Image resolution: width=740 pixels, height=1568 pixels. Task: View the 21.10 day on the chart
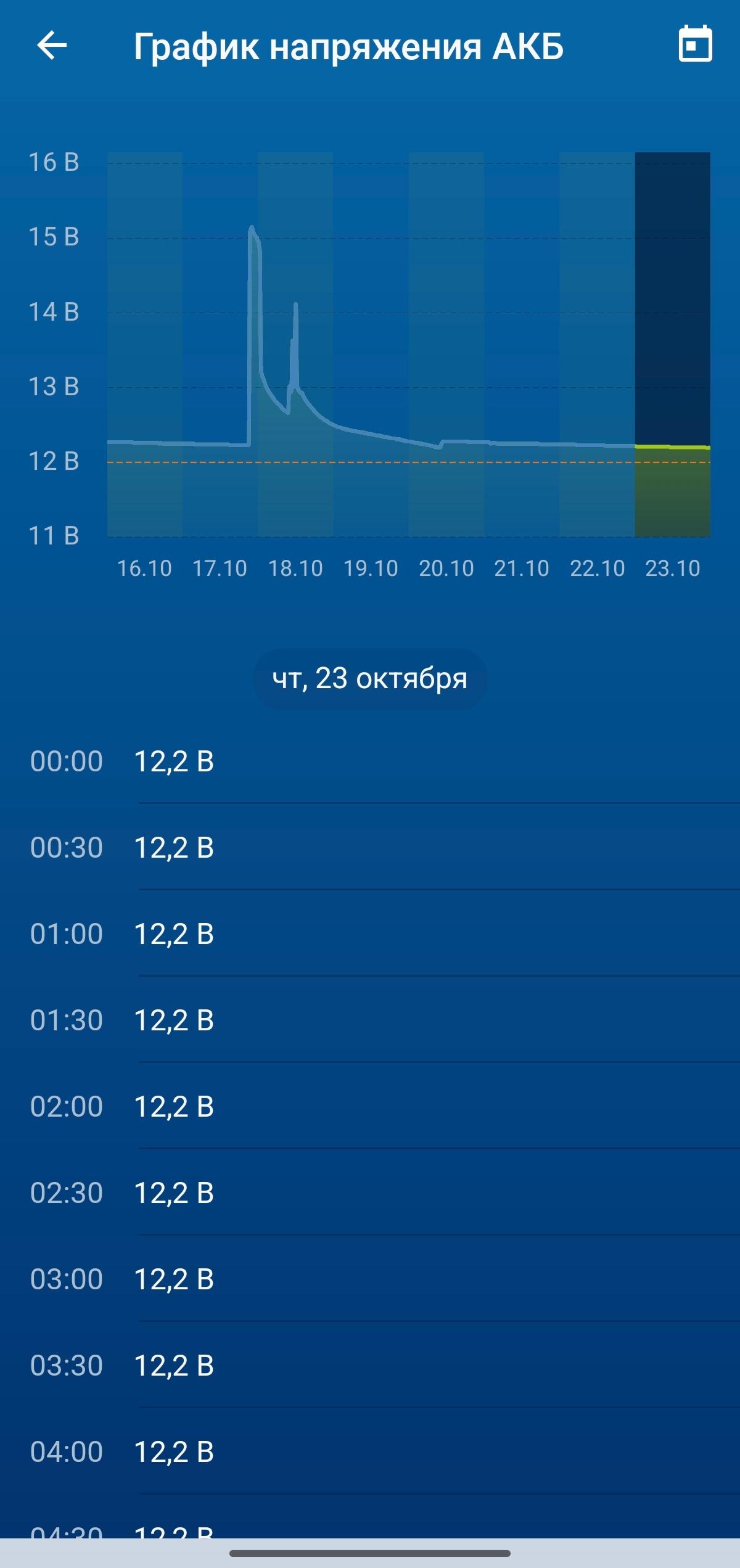[522, 345]
